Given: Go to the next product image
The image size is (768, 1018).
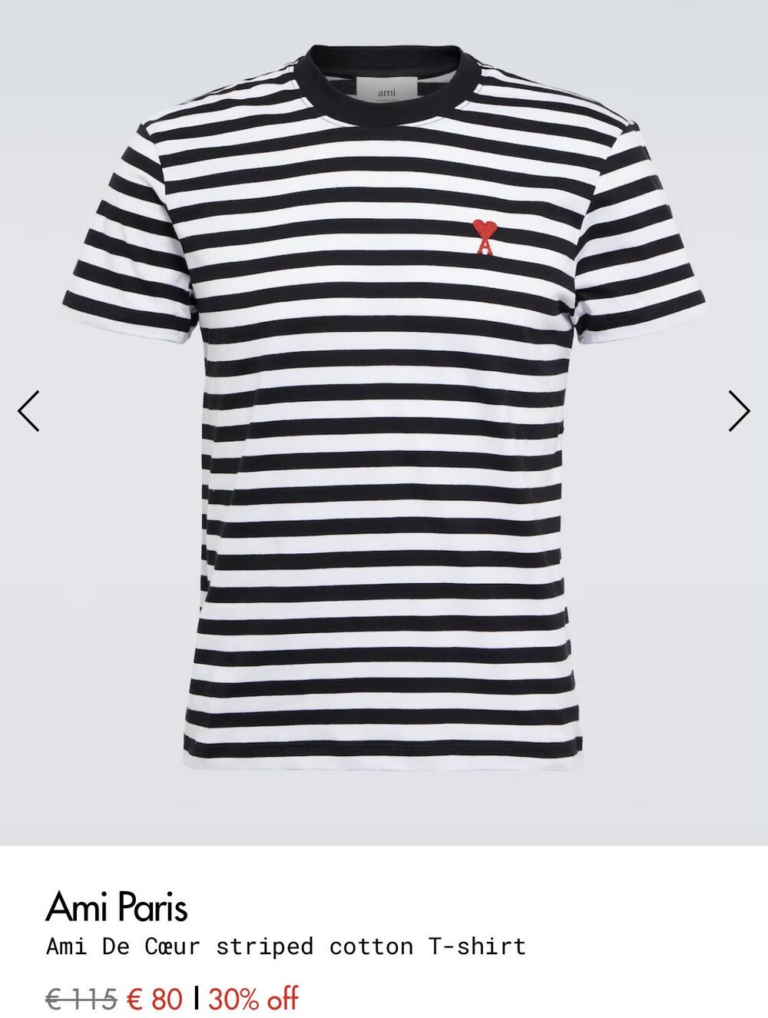Looking at the screenshot, I should click(739, 411).
